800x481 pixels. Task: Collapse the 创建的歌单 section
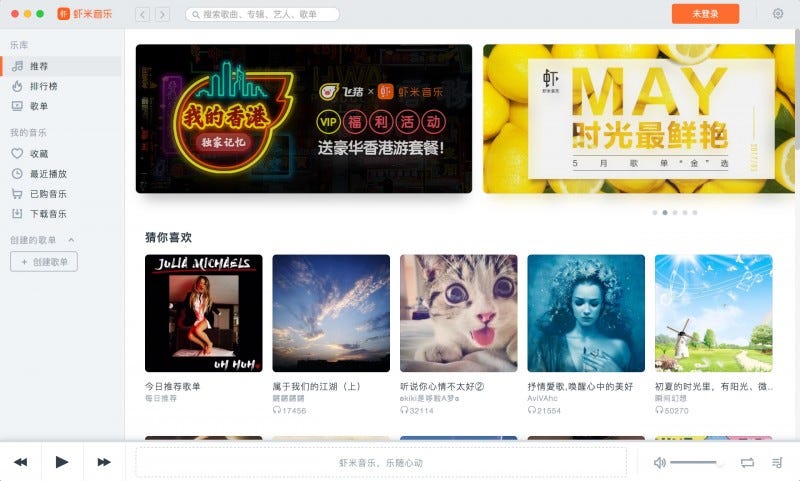pyautogui.click(x=71, y=240)
